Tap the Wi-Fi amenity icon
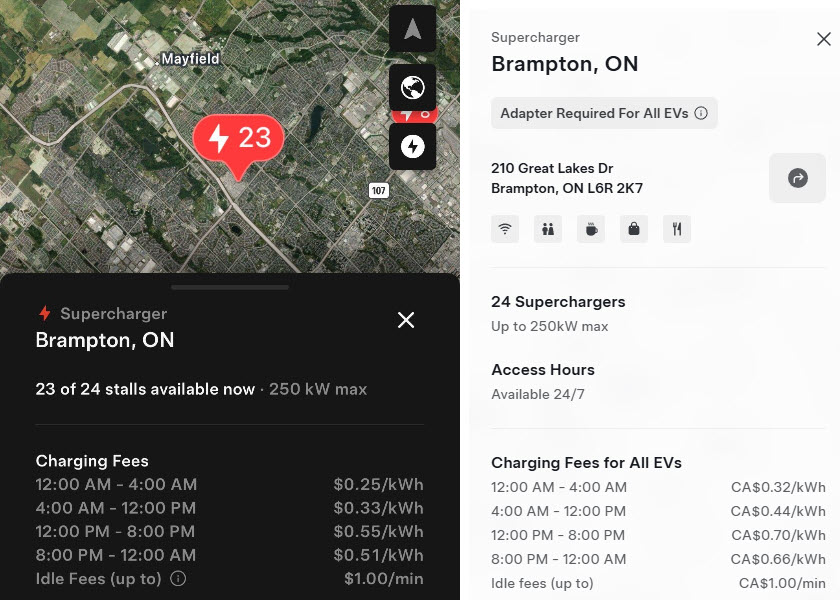This screenshot has height=600, width=840. [x=505, y=229]
